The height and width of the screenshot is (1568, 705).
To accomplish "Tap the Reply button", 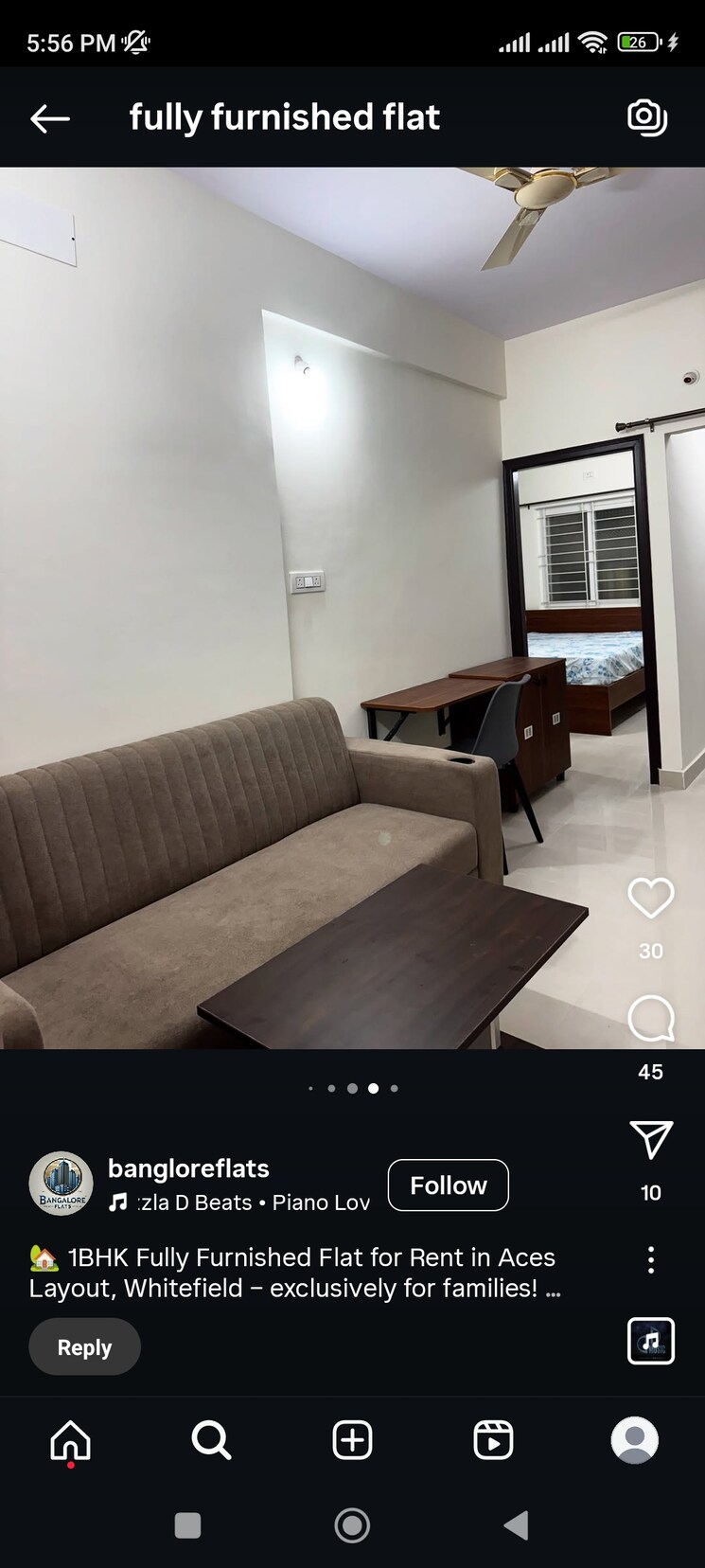I will (84, 1345).
